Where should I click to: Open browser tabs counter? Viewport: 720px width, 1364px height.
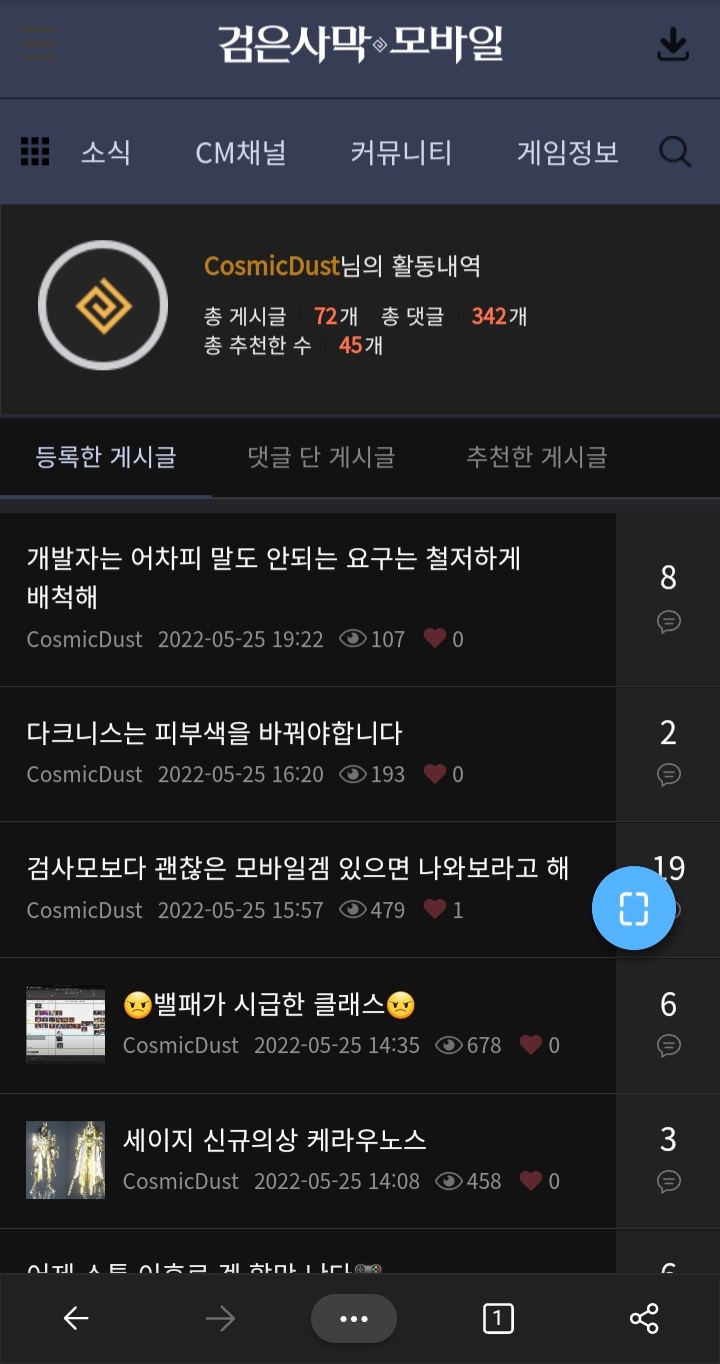click(497, 1319)
